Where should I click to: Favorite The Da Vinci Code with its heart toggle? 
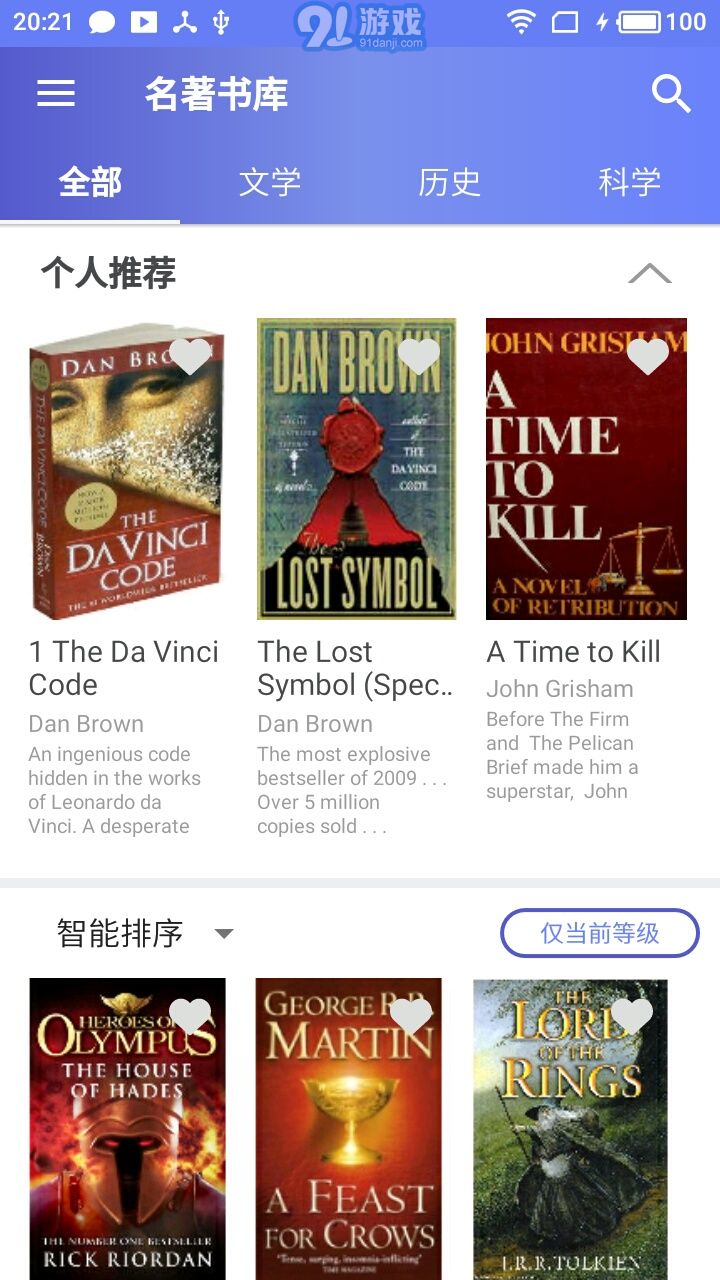coord(191,355)
